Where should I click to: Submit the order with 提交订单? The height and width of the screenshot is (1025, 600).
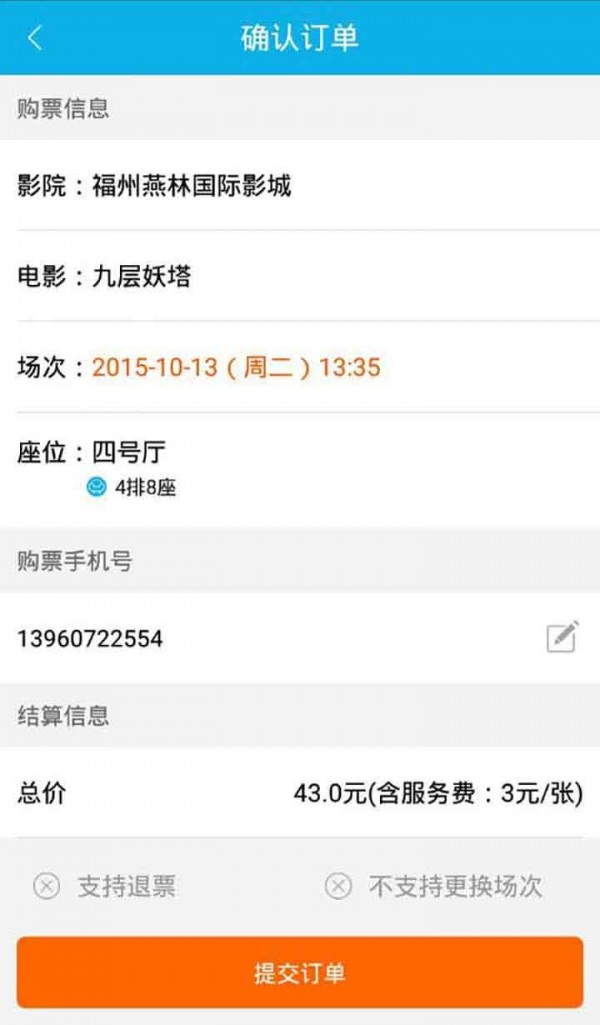[x=300, y=972]
